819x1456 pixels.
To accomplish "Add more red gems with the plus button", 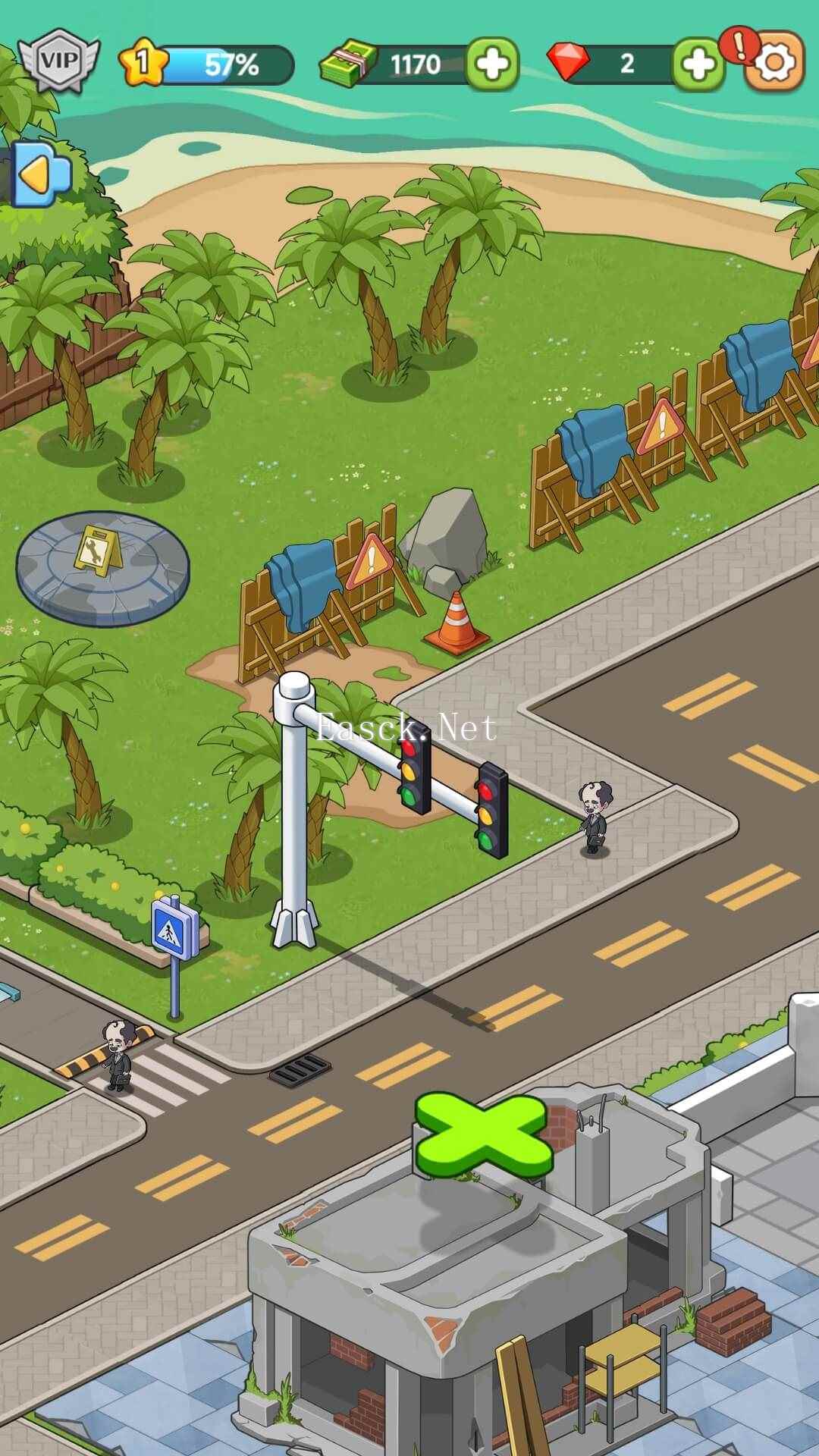I will coord(698,65).
